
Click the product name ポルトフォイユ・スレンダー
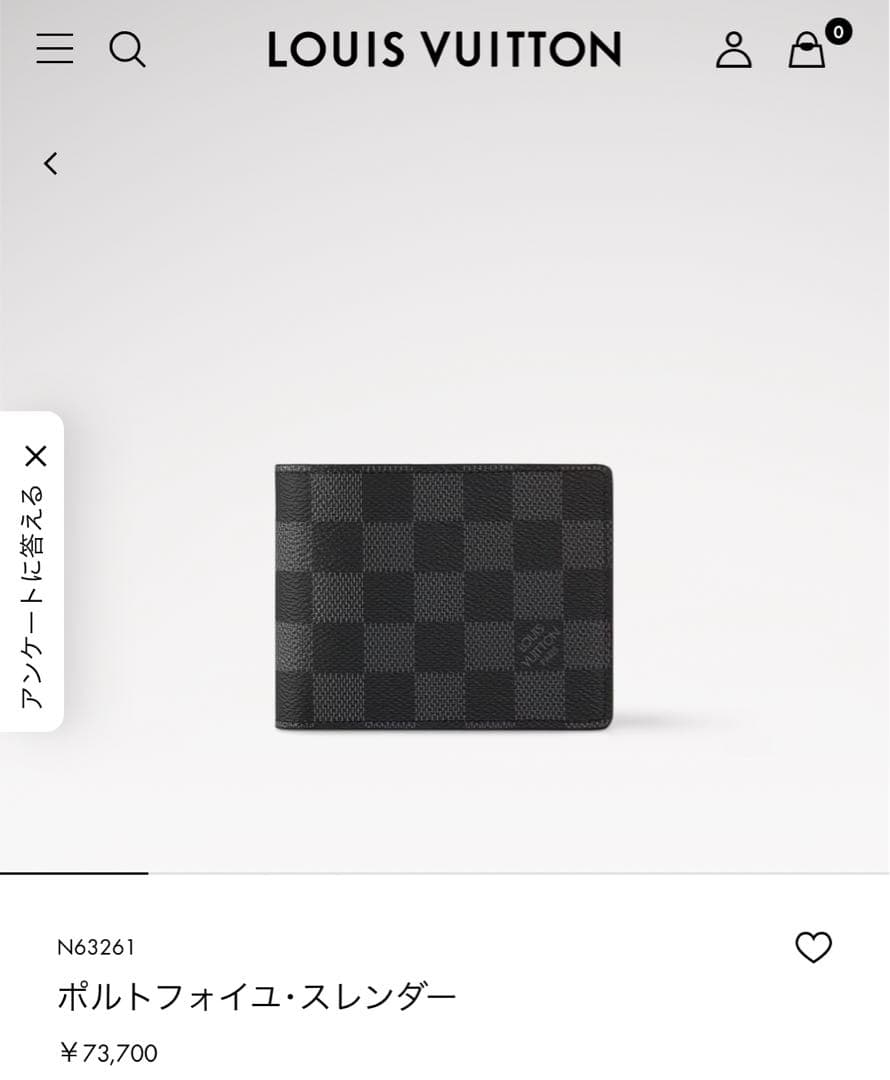click(256, 993)
